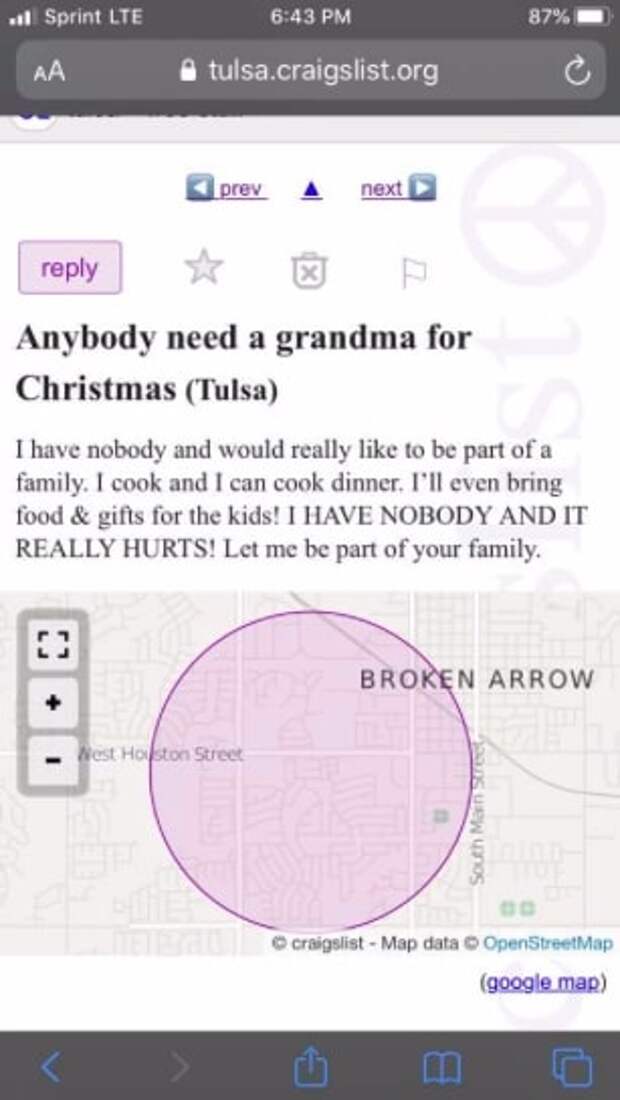Reply to this posting
The width and height of the screenshot is (620, 1100).
point(70,268)
